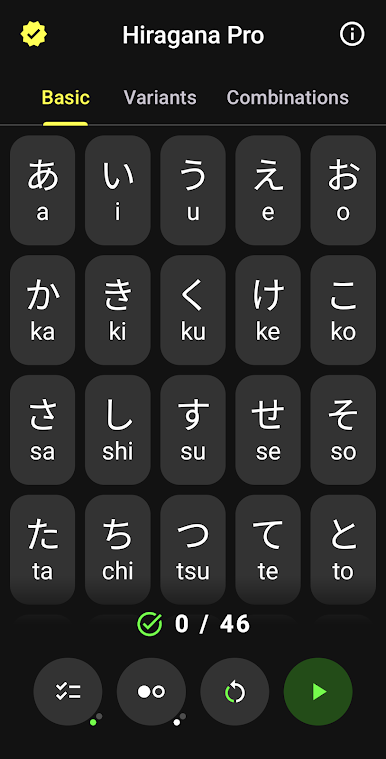Tap the と (to) tile
386x759 pixels.
point(343,549)
